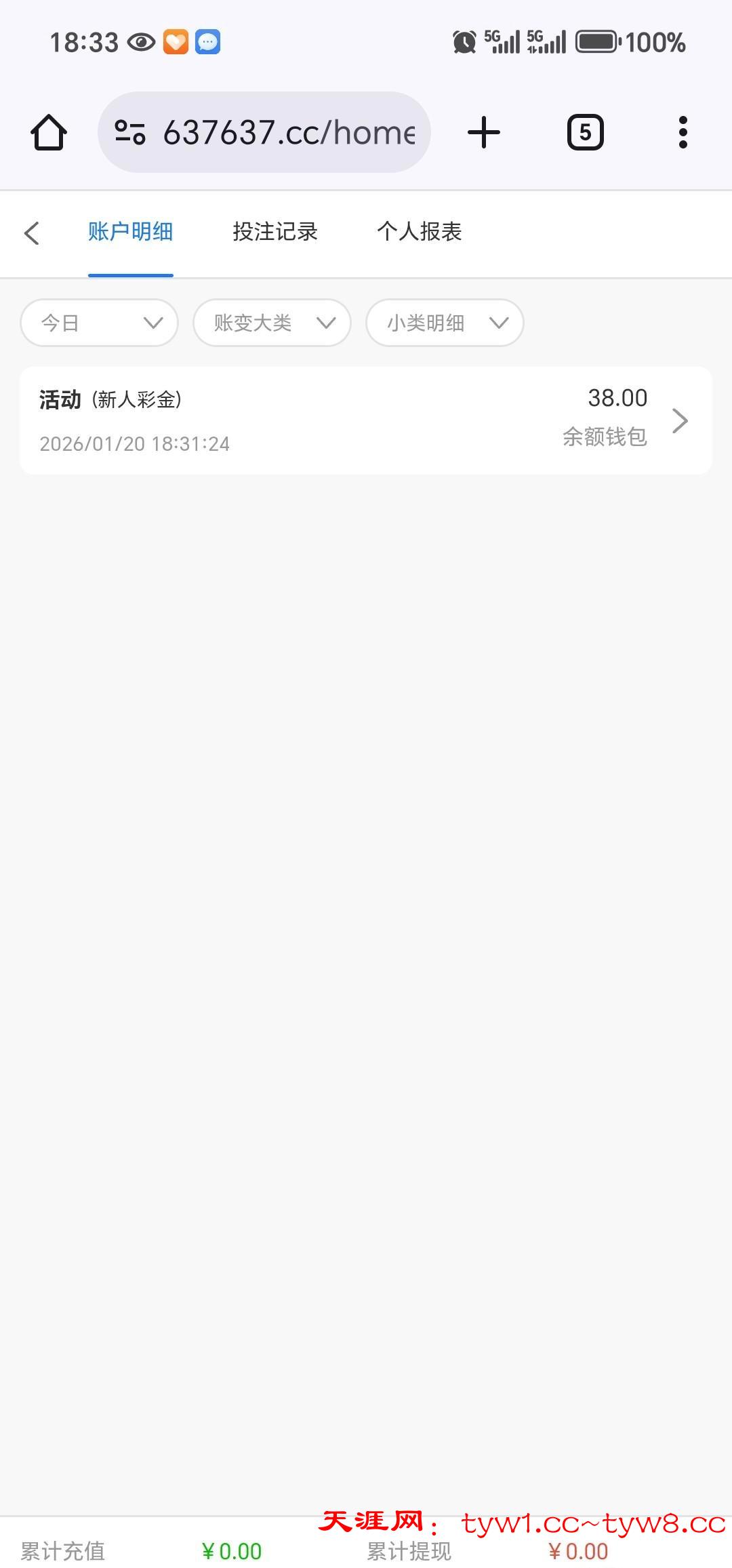Expand the 今日 date dropdown

100,323
